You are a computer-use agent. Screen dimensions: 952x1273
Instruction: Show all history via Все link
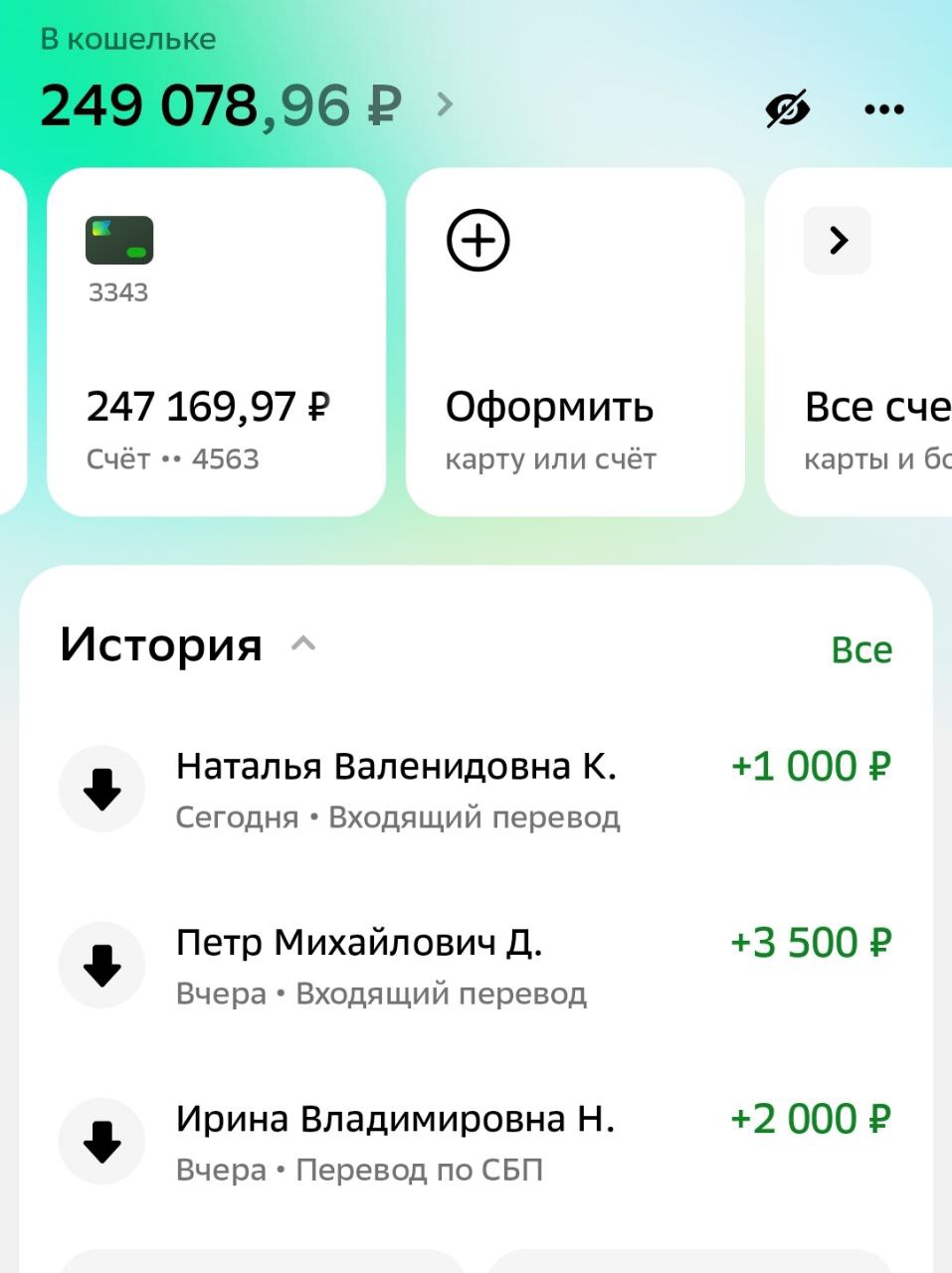coord(861,650)
